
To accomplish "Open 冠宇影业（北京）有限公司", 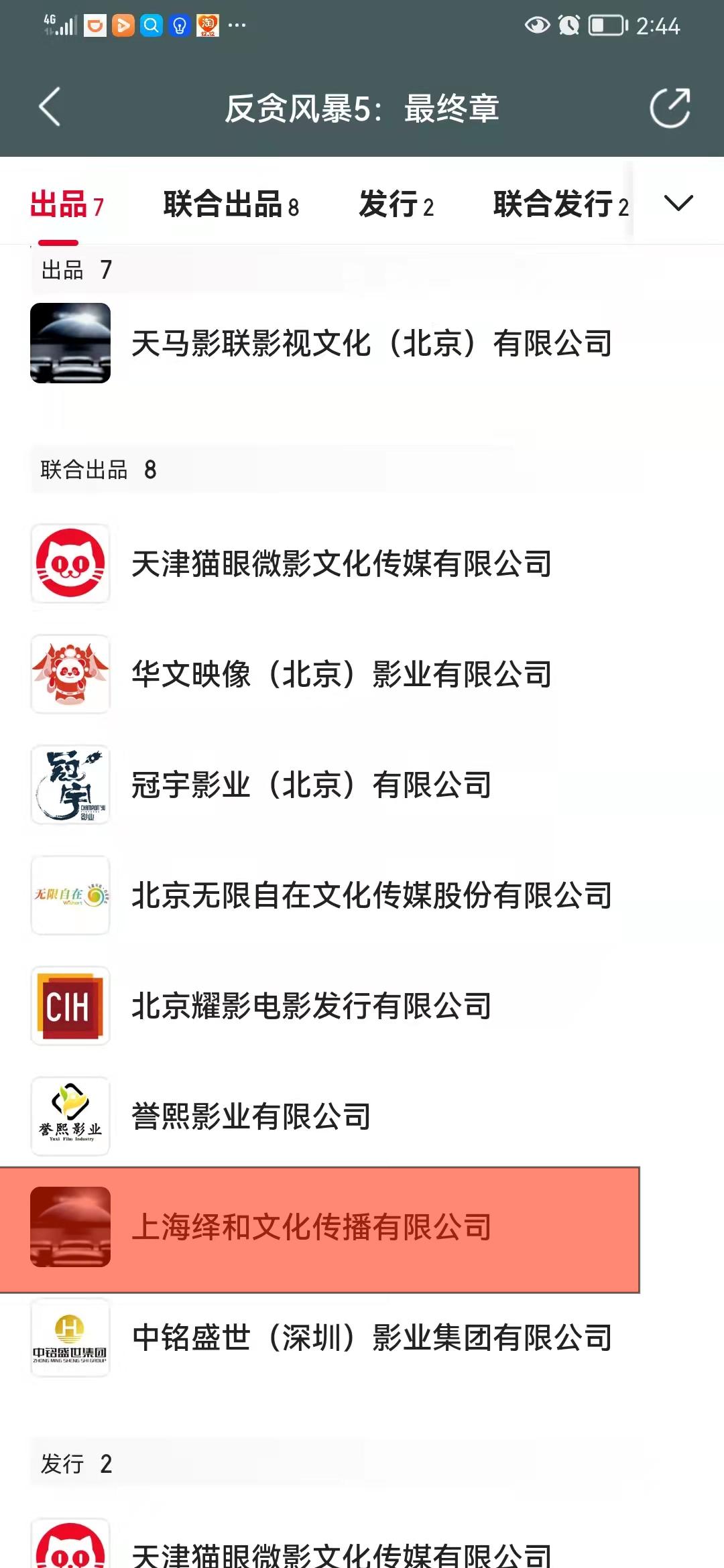I will 311,785.
